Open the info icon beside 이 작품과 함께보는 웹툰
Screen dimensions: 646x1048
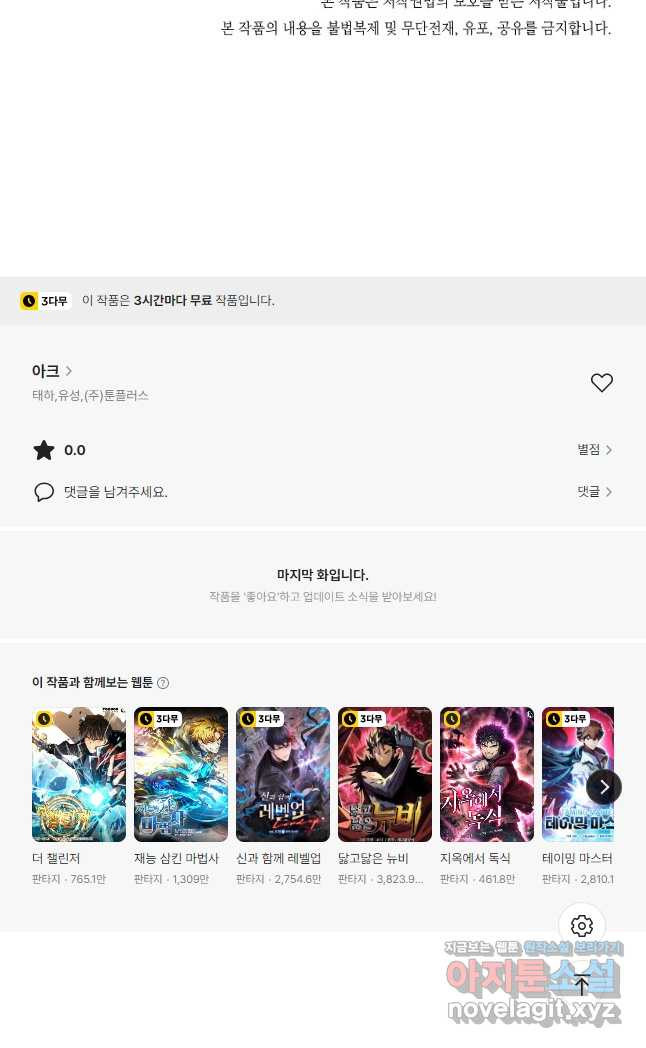(x=163, y=683)
